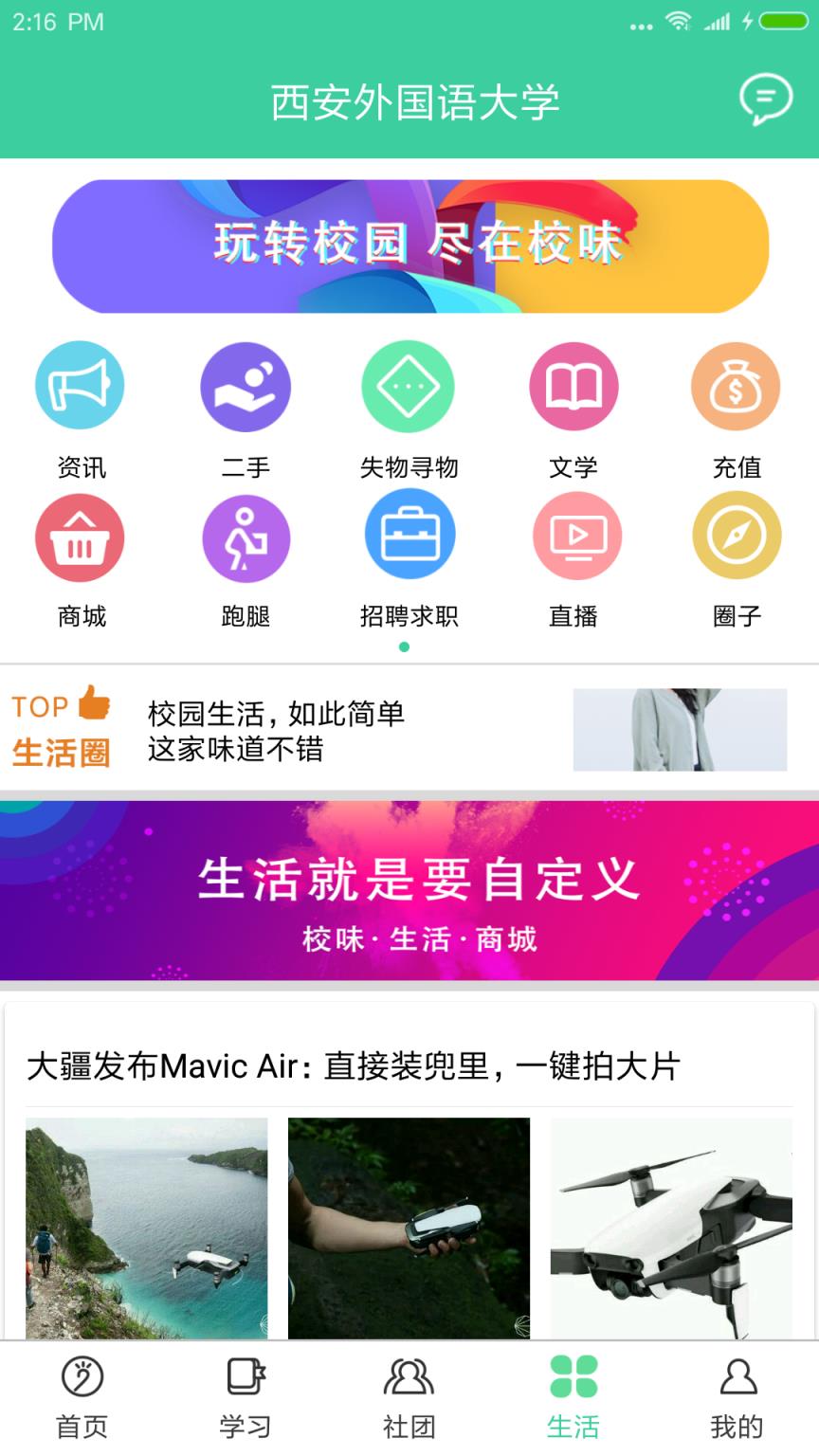Viewport: 819px width, 1456px height.
Task: Tap the 二手 secondhand market icon
Action: point(246,385)
